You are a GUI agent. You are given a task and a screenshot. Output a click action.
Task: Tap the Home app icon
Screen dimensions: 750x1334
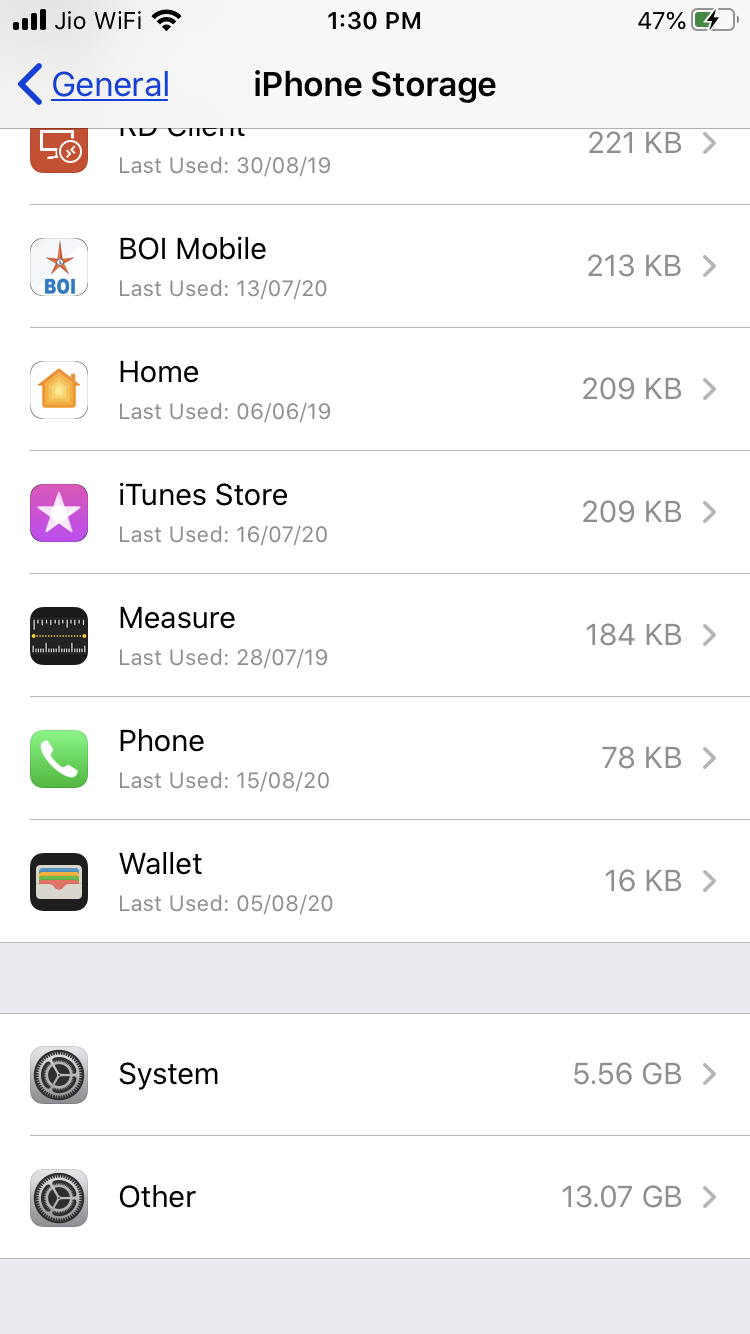58,390
